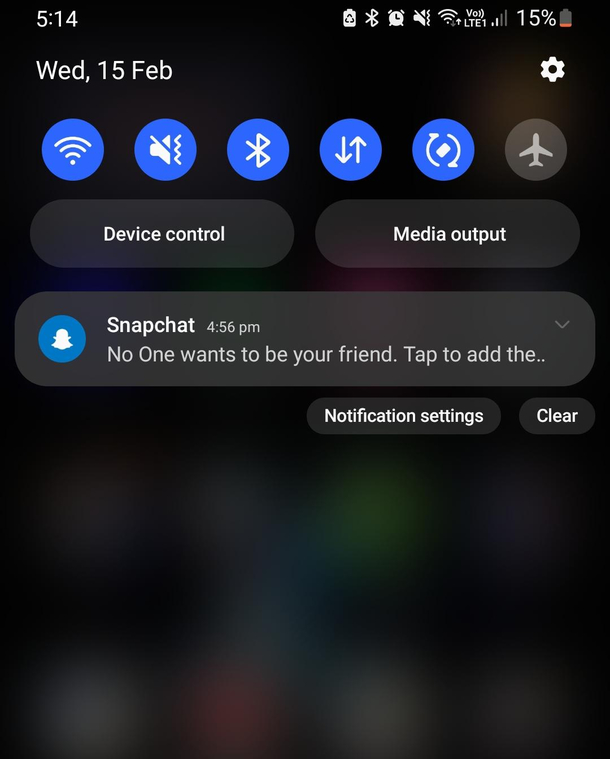Viewport: 610px width, 759px height.
Task: Turn off Bluetooth
Action: (x=258, y=150)
